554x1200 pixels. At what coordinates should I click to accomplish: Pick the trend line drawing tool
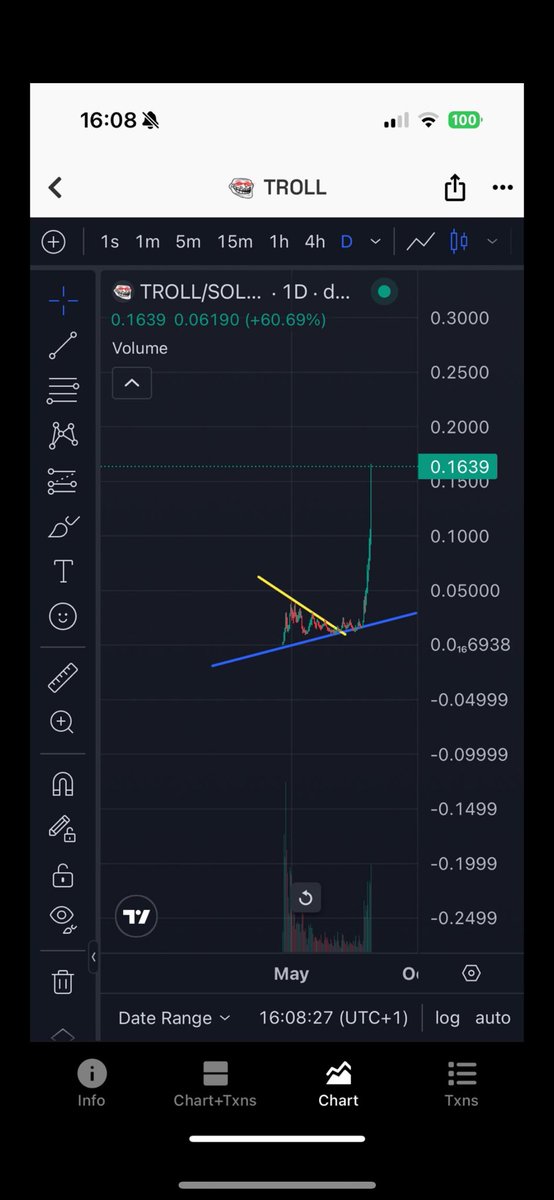coord(63,345)
